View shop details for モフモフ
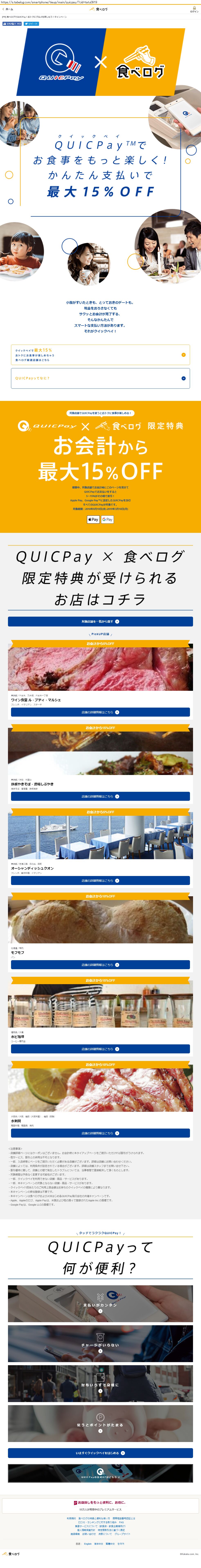 point(100,965)
